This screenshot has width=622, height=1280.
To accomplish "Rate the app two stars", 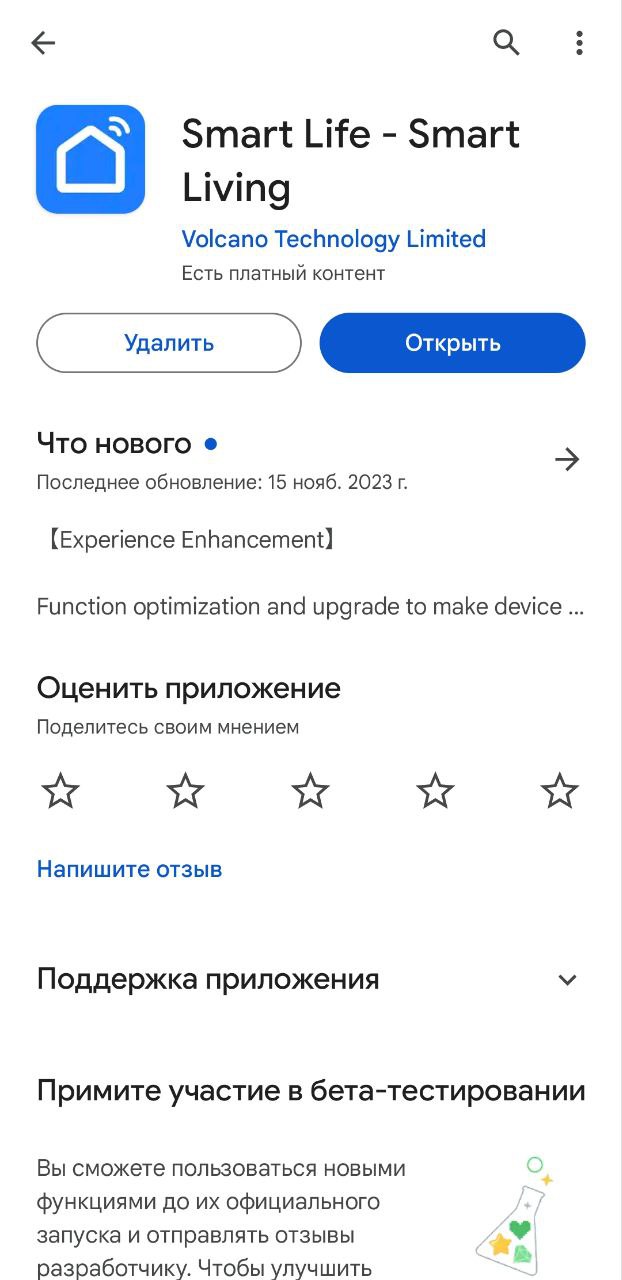I will (186, 792).
